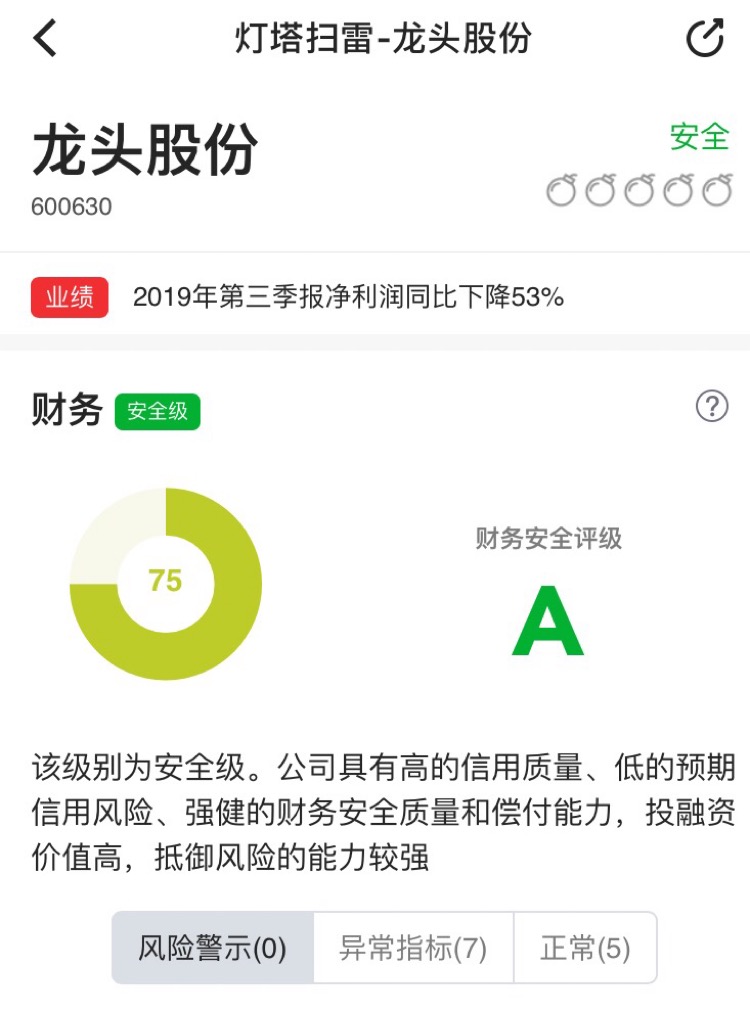This screenshot has width=750, height=1014.
Task: Switch to the 异常指标(7) tab
Action: tap(413, 948)
